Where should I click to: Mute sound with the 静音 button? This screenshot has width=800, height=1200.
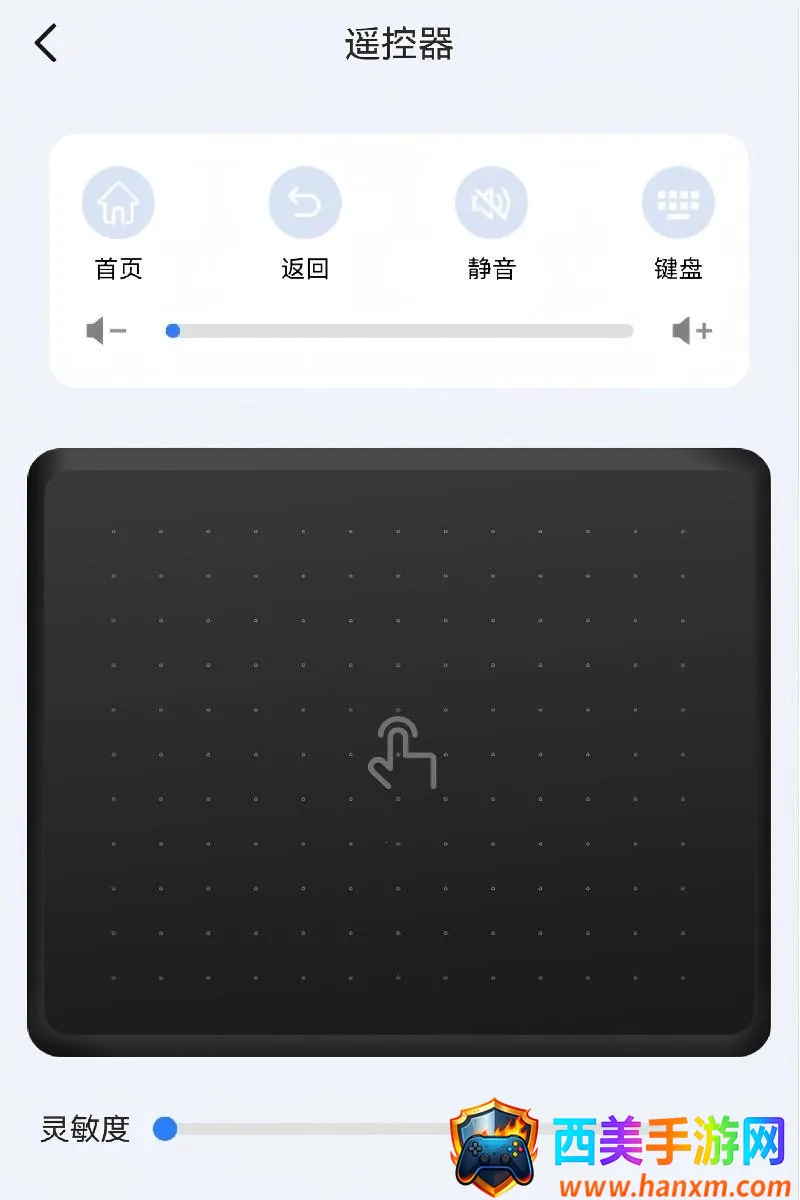coord(491,203)
